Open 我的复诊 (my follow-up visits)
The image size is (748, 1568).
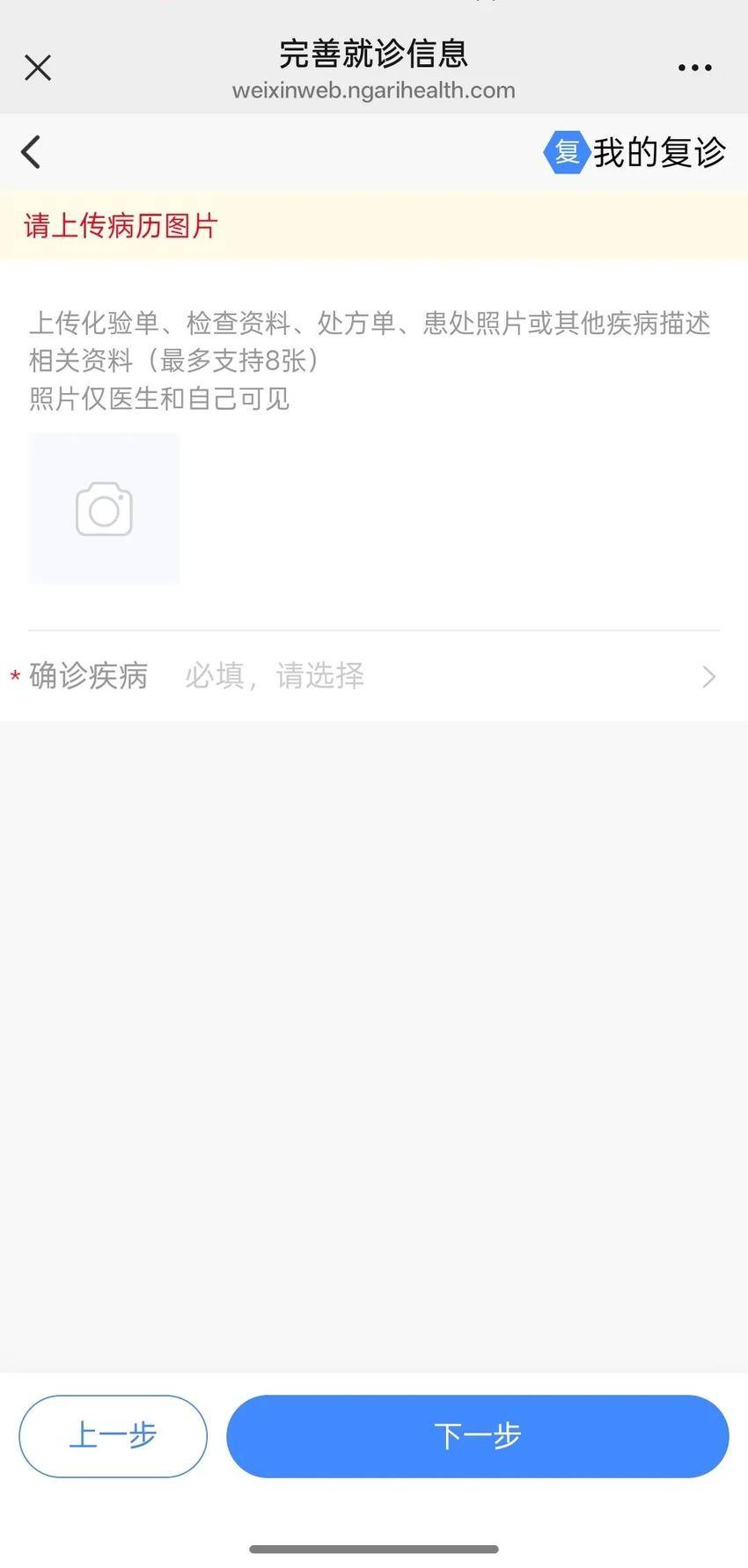coord(635,153)
